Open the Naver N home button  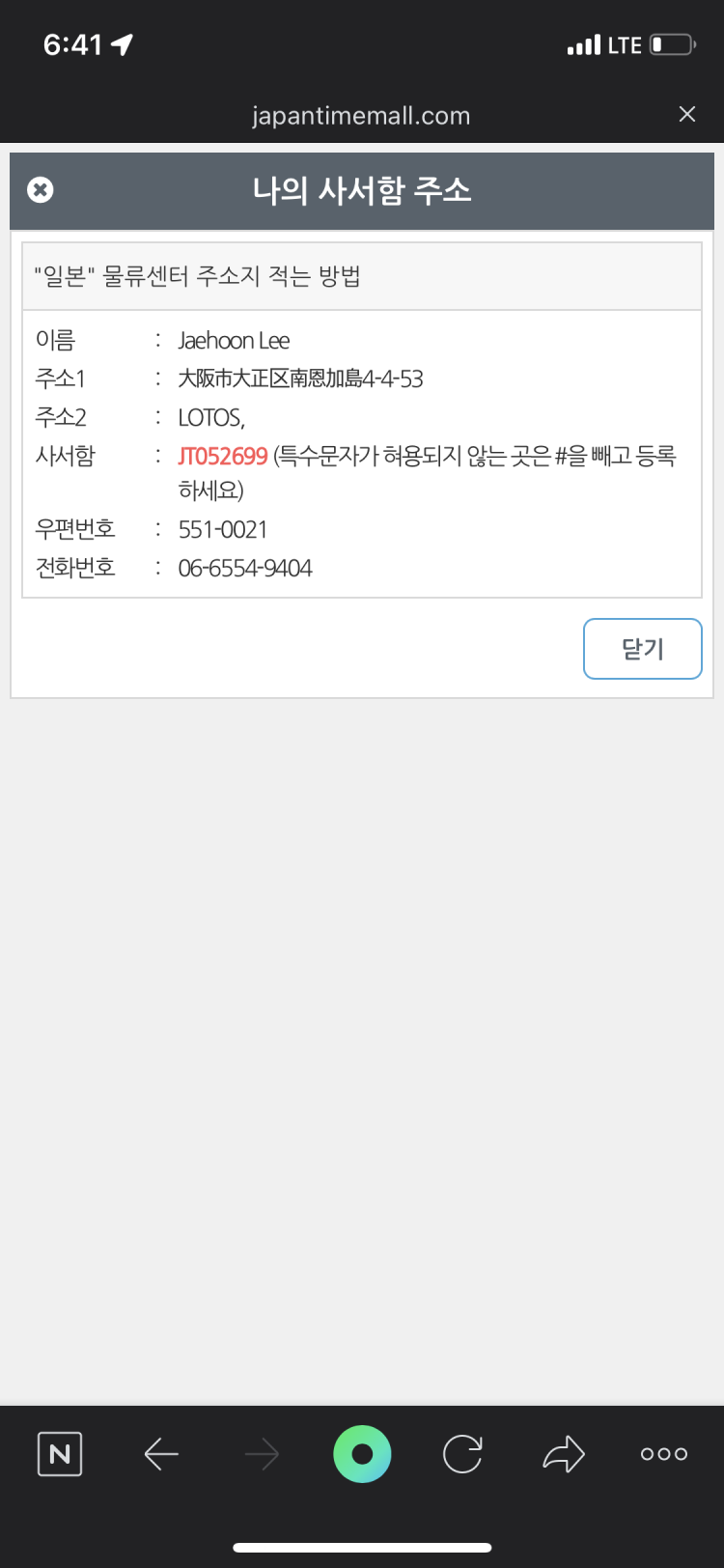pos(60,1454)
